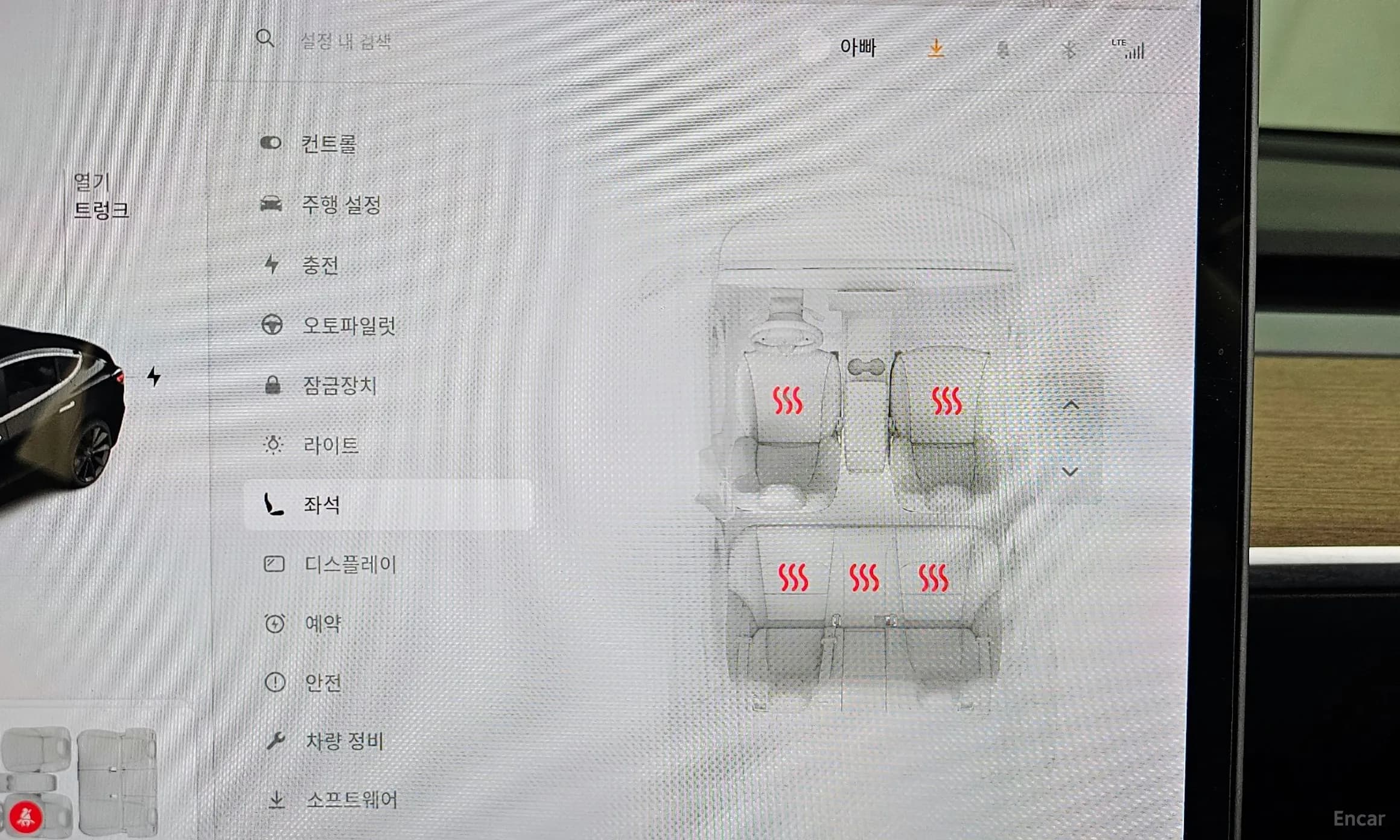Open the Bluetooth settings icon
This screenshot has width=1400, height=840.
(x=1069, y=50)
